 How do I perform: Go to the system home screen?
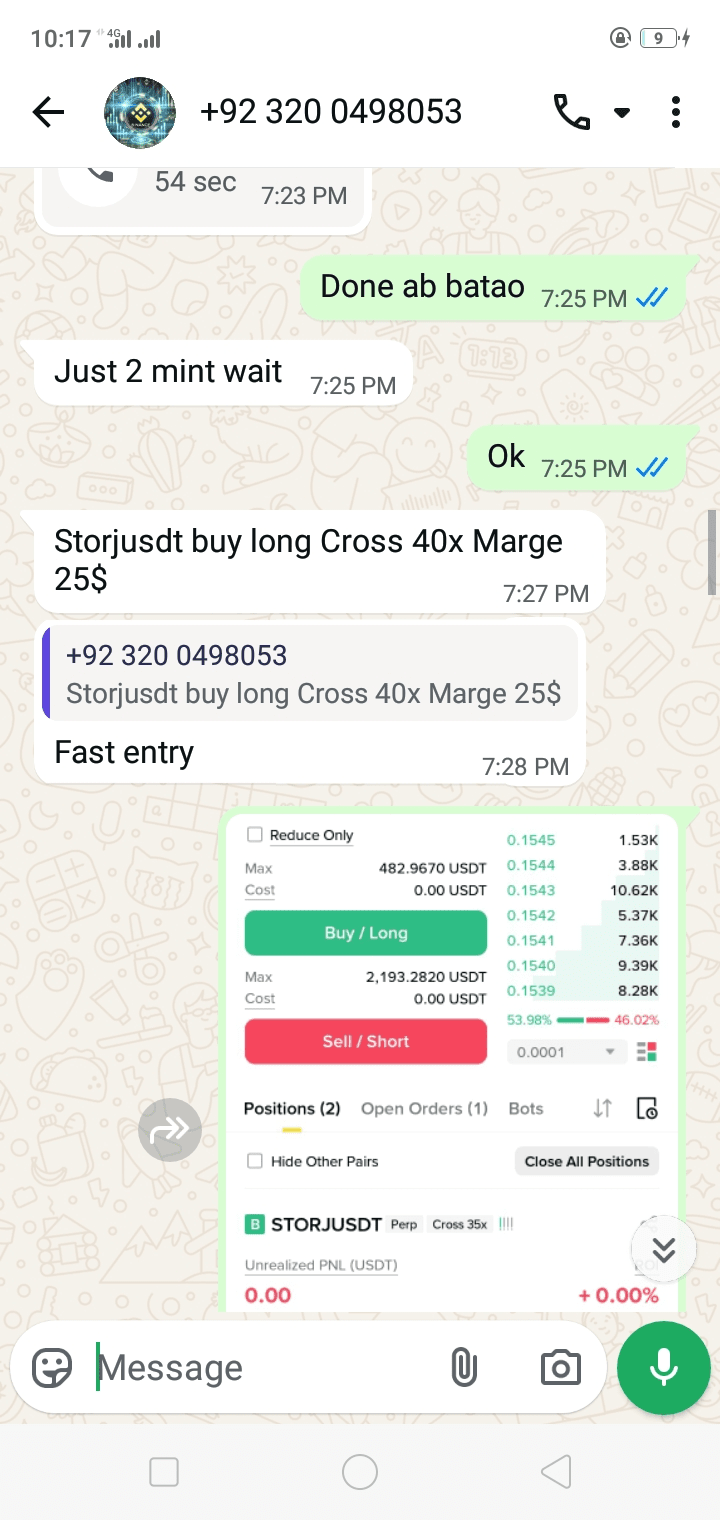[360, 1472]
